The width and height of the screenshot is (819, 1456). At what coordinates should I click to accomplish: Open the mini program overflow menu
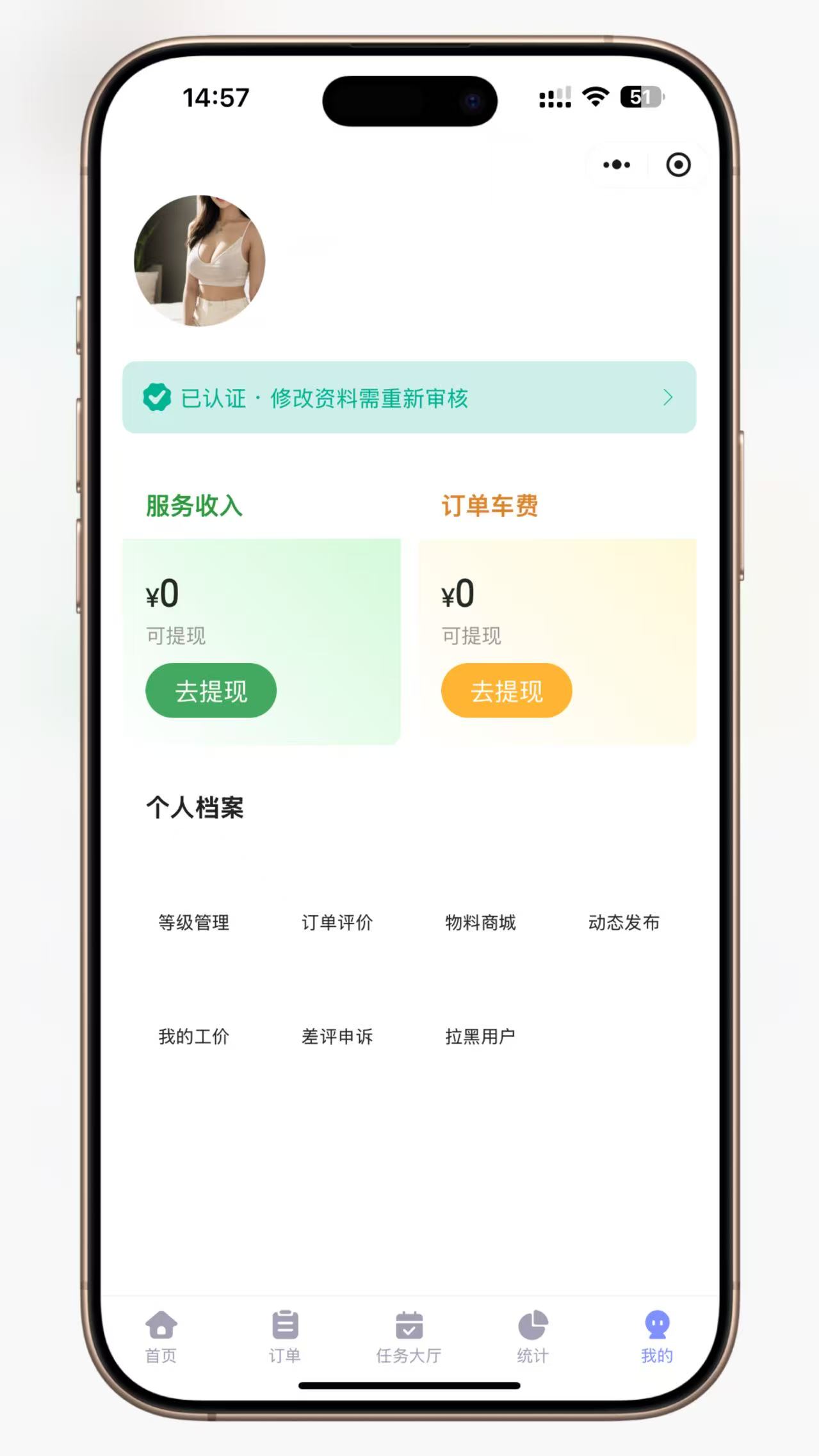click(x=617, y=165)
